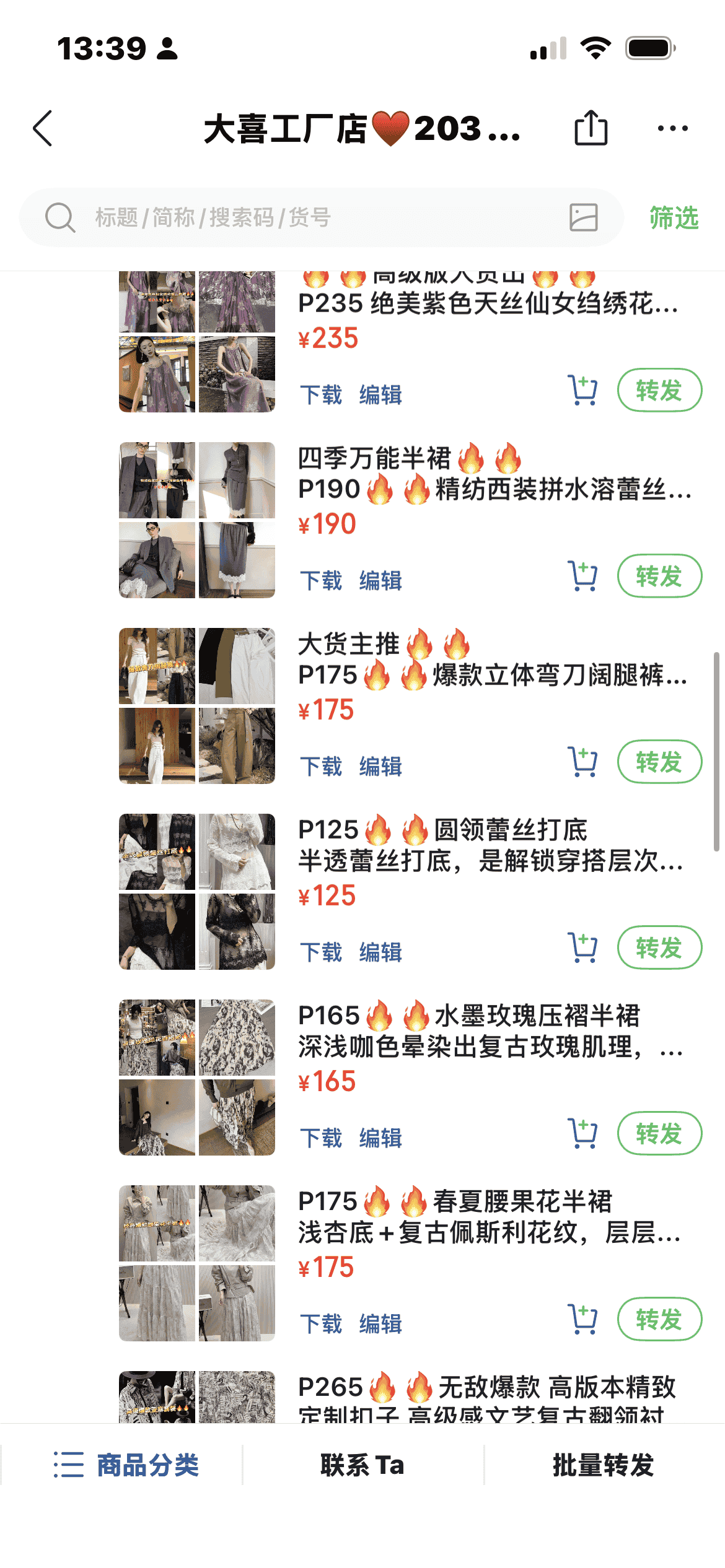Download the P190 四季万能半裙 item
Image resolution: width=725 pixels, height=1568 pixels.
(321, 580)
